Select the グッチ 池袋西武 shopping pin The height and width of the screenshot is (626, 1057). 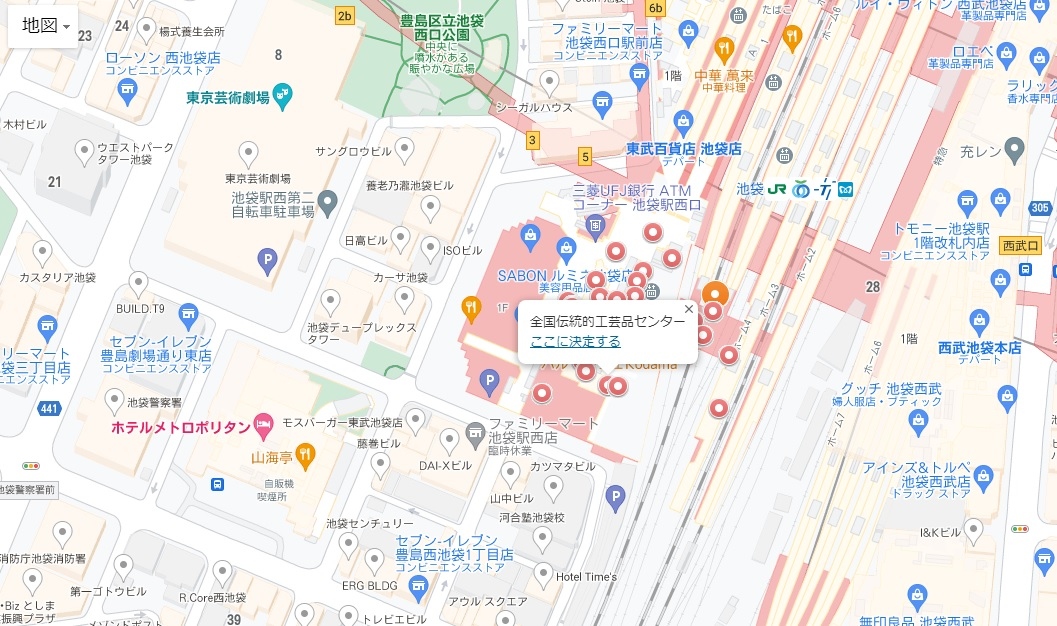918,424
